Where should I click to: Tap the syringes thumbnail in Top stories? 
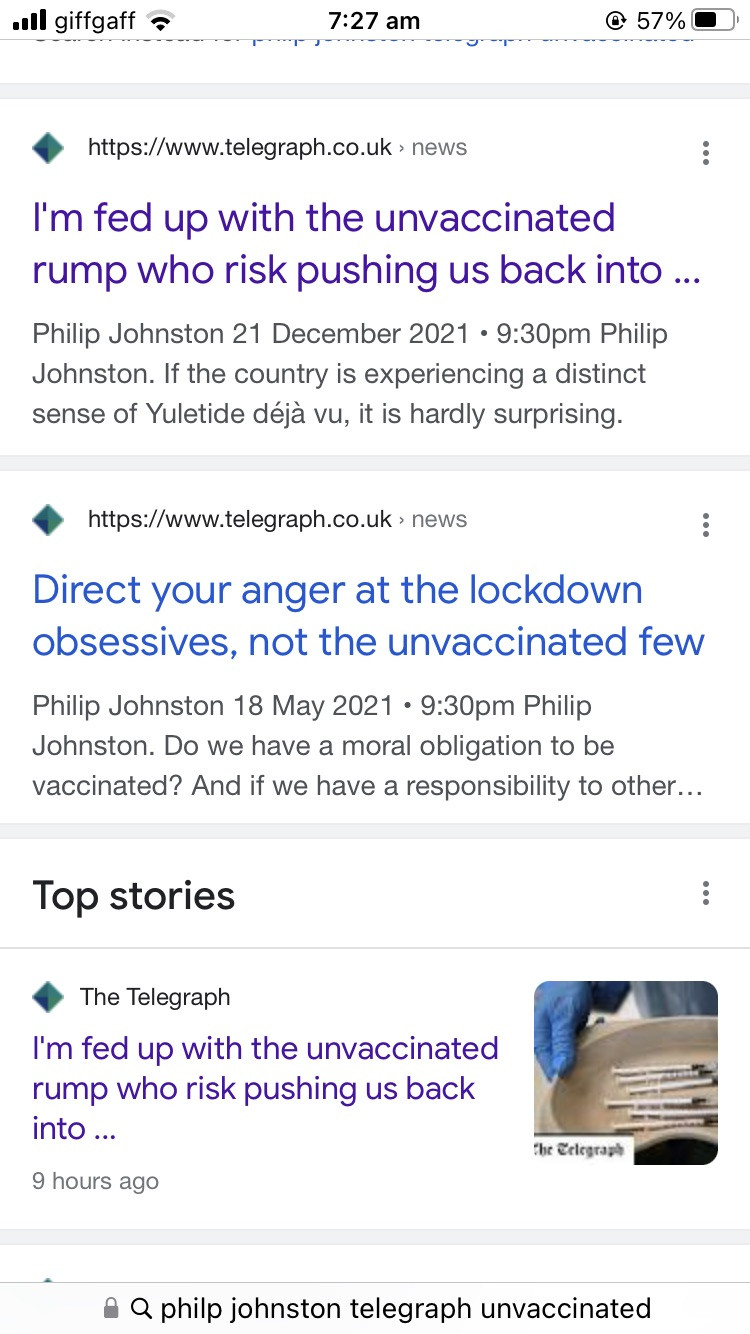coord(626,1073)
